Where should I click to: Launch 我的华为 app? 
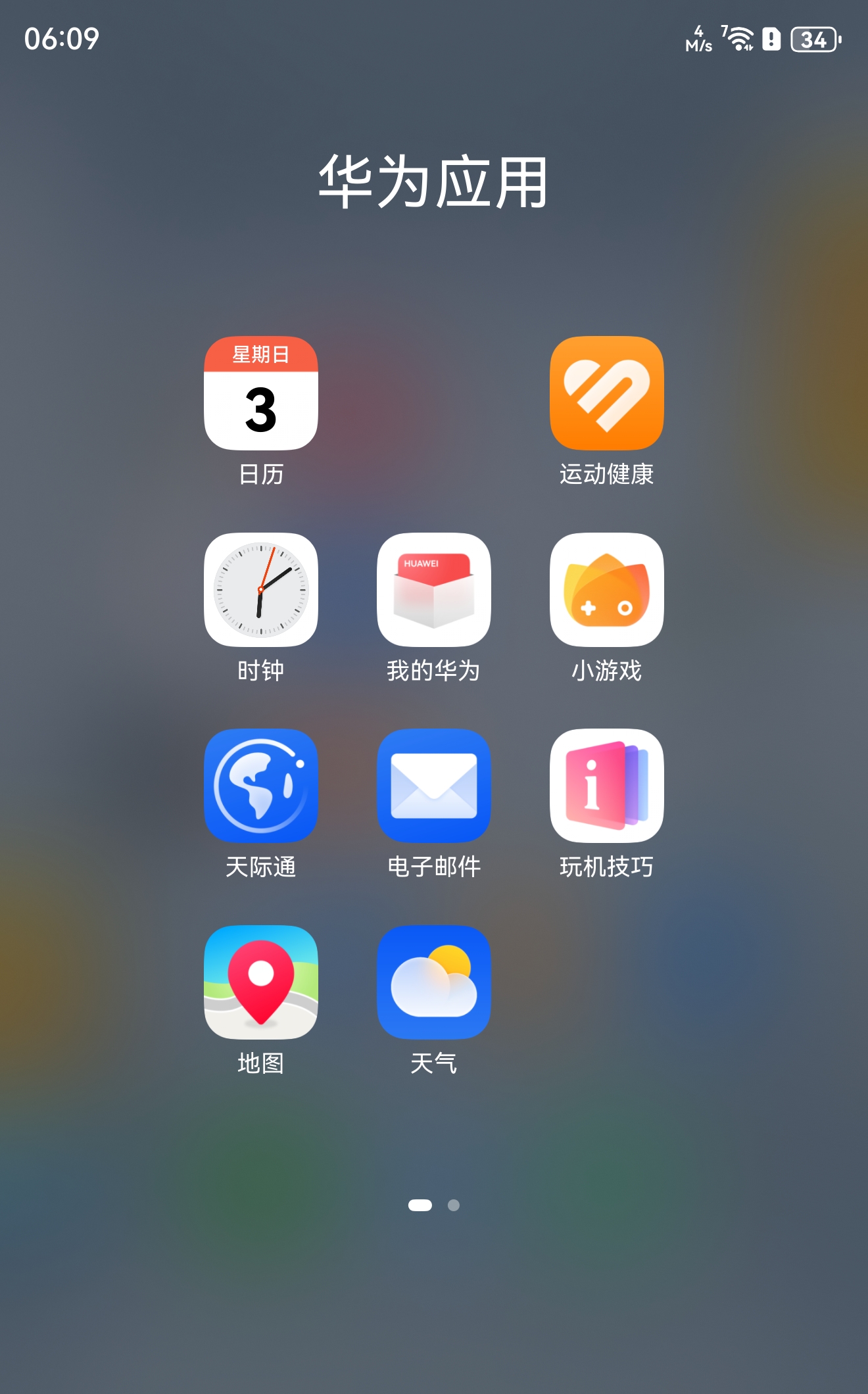(x=433, y=590)
